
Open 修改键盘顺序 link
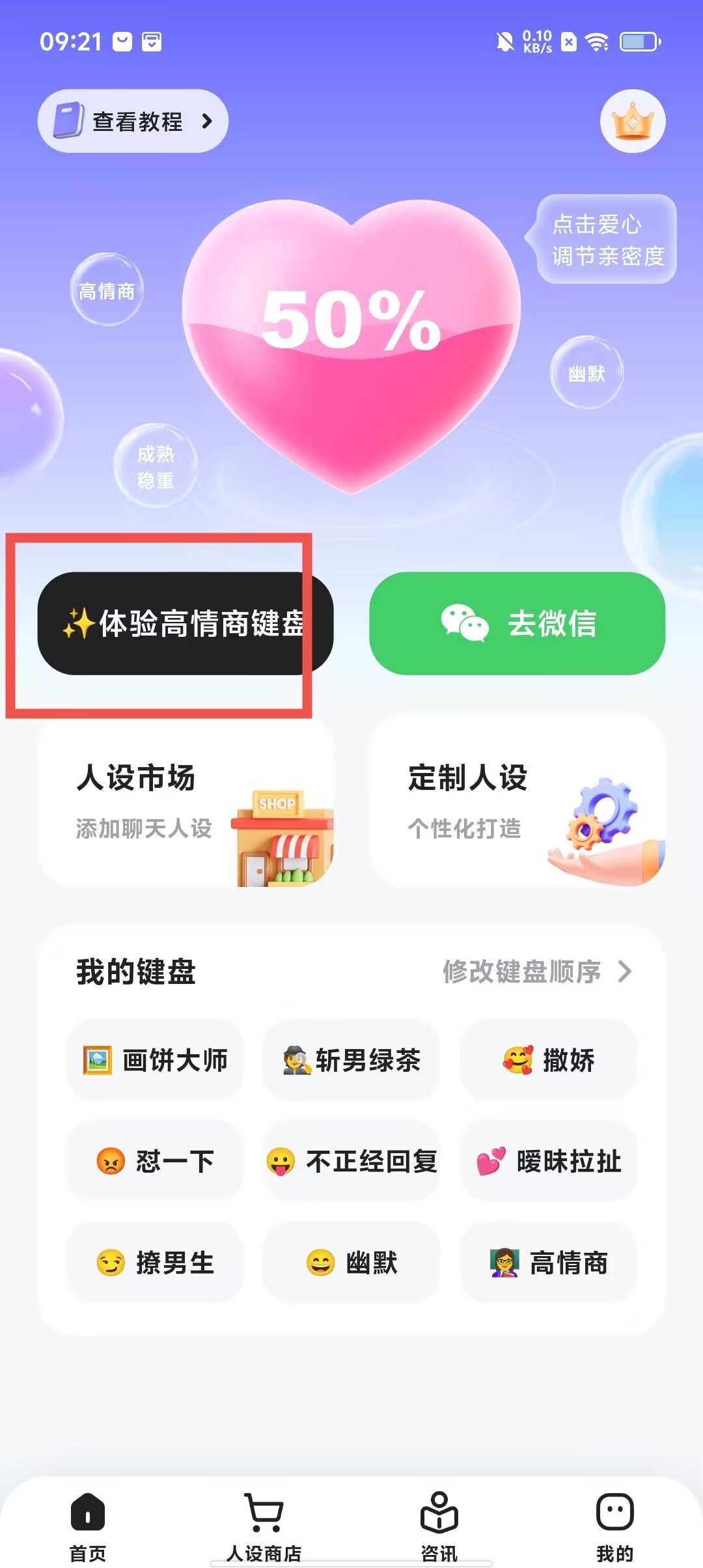(536, 972)
